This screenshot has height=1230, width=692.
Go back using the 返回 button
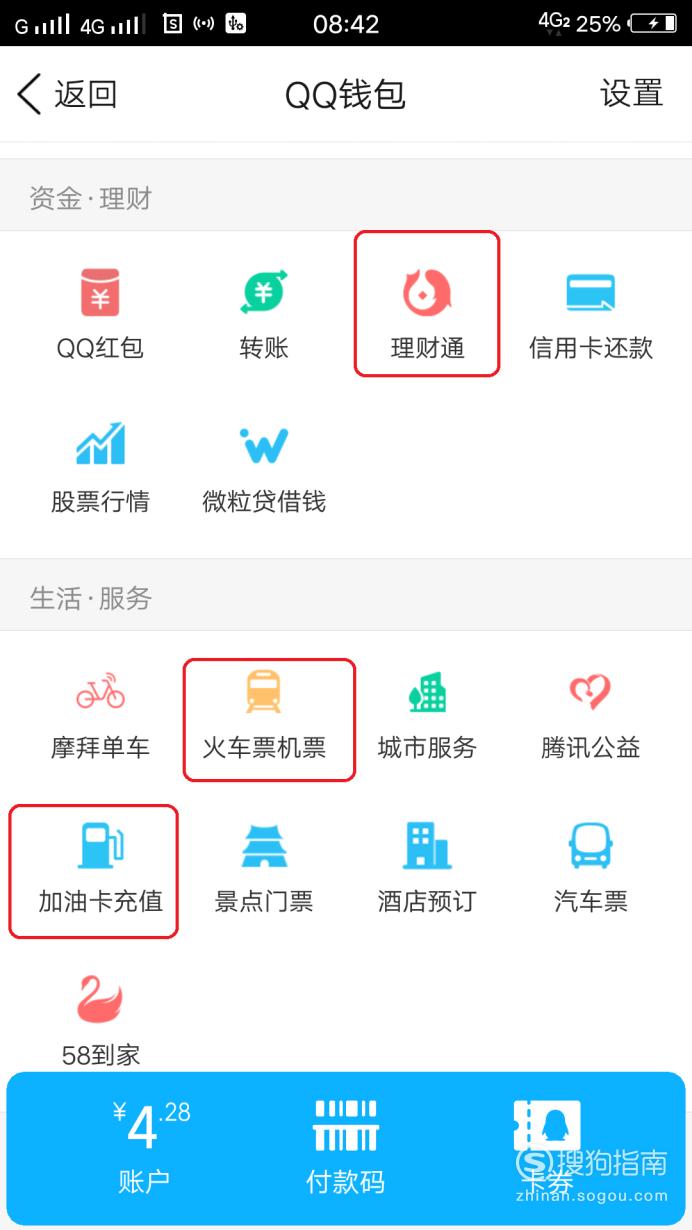pos(68,95)
